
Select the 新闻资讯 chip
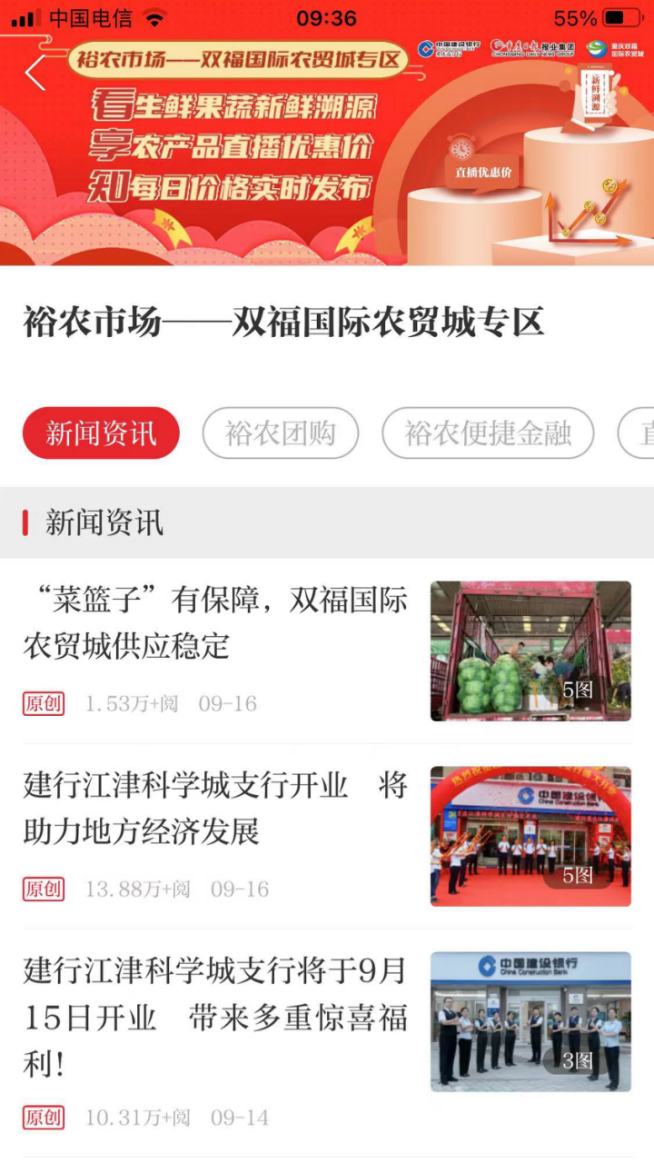click(101, 433)
